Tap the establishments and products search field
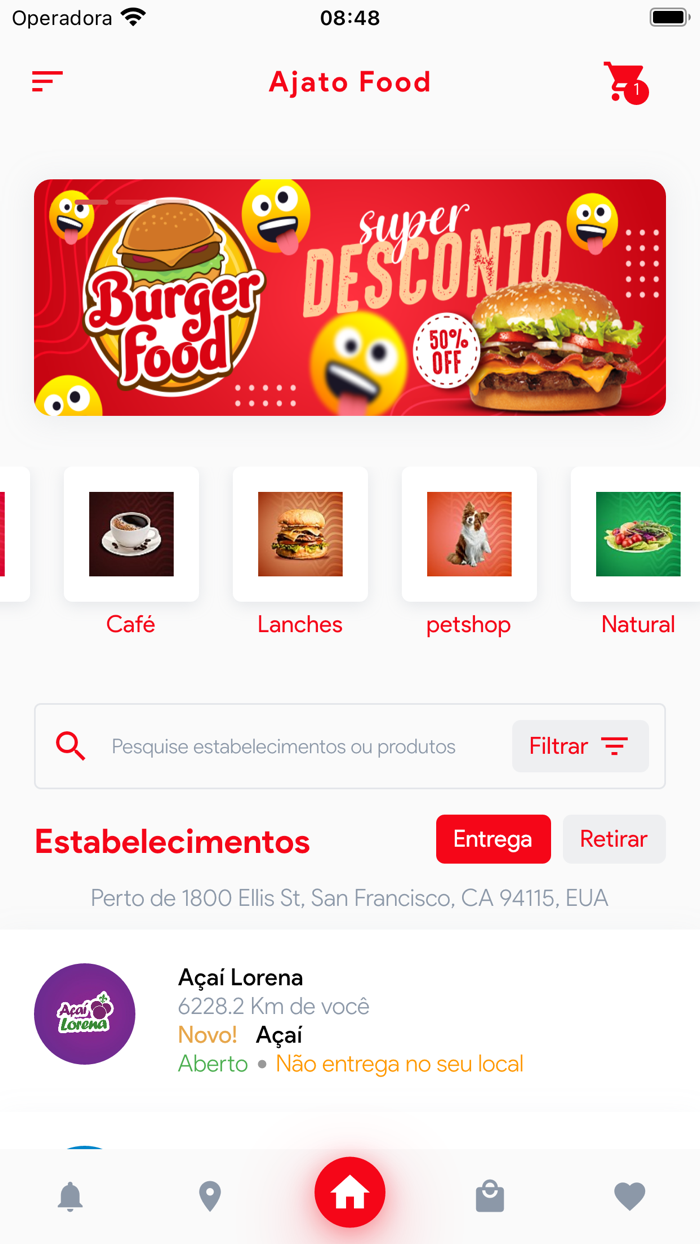The height and width of the screenshot is (1244, 700). pyautogui.click(x=283, y=747)
